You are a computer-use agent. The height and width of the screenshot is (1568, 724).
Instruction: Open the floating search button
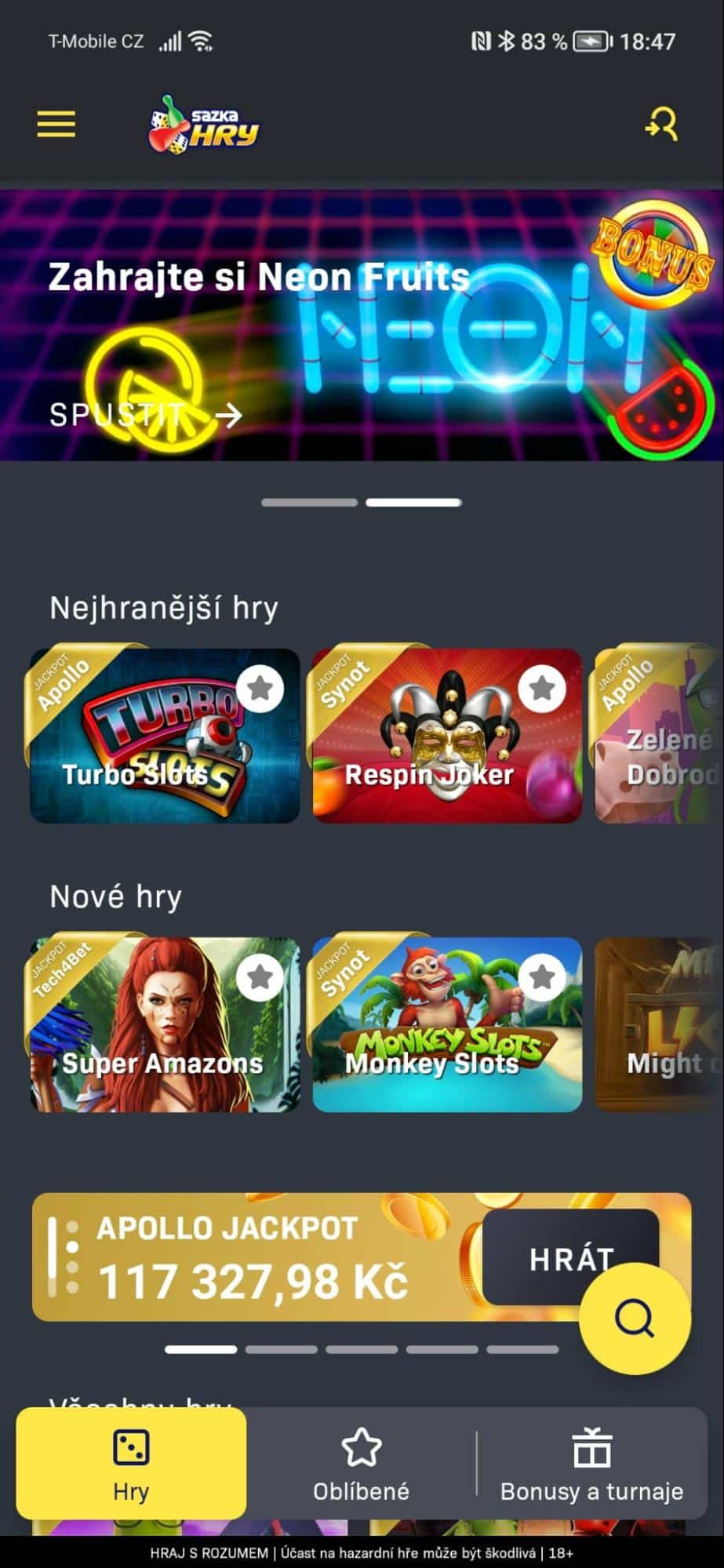click(x=635, y=1319)
